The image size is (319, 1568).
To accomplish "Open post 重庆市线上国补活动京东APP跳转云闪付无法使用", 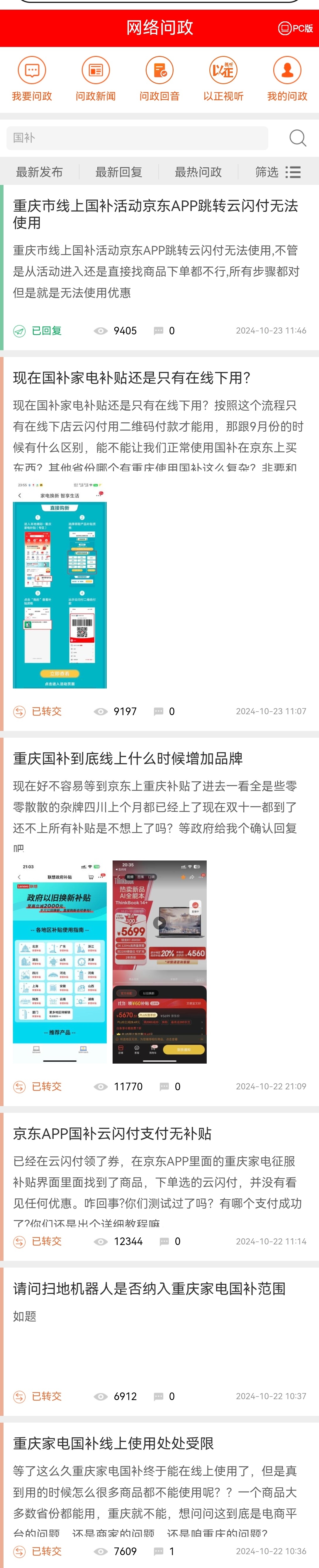I will tap(155, 214).
